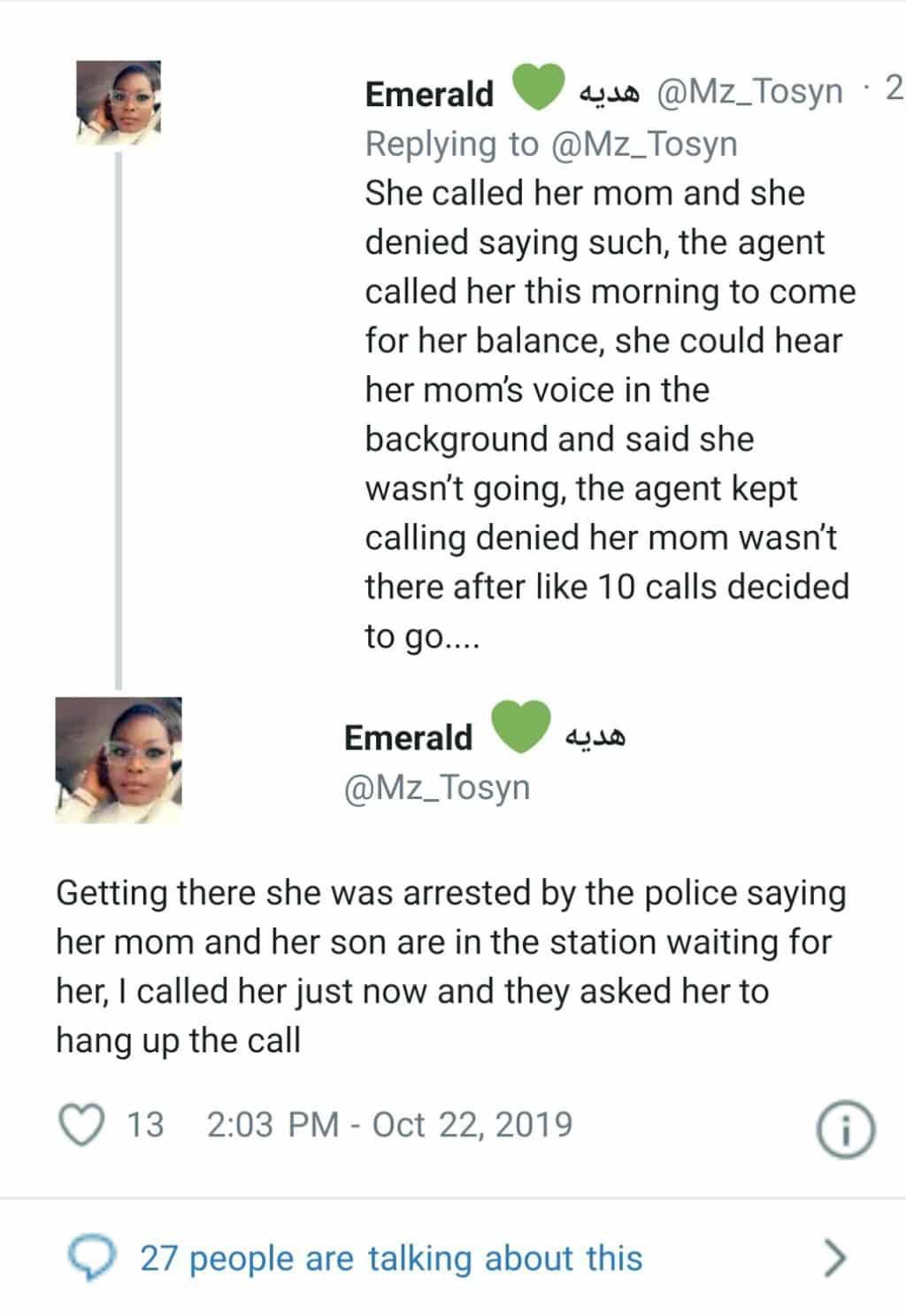This screenshot has height=1316, width=906.
Task: Open the Twitter info icon
Action: point(843,1129)
